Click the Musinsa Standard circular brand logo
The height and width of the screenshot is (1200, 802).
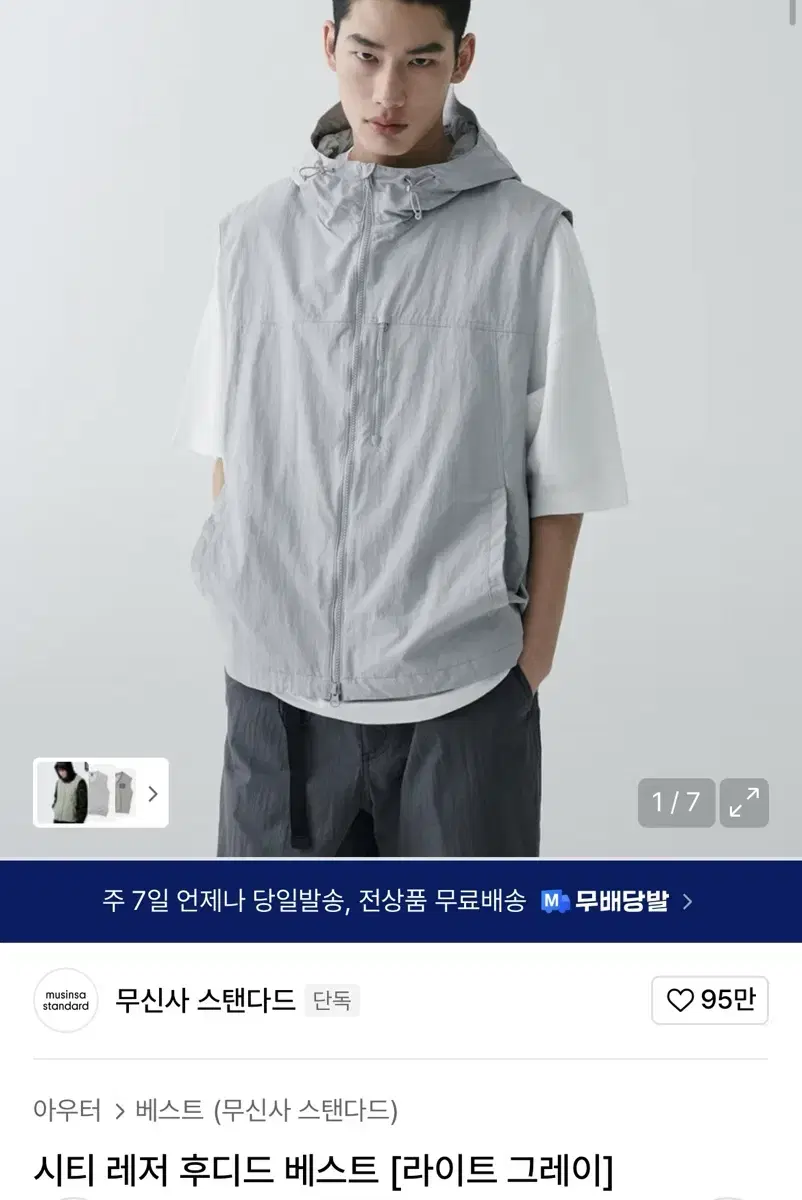pos(67,1001)
